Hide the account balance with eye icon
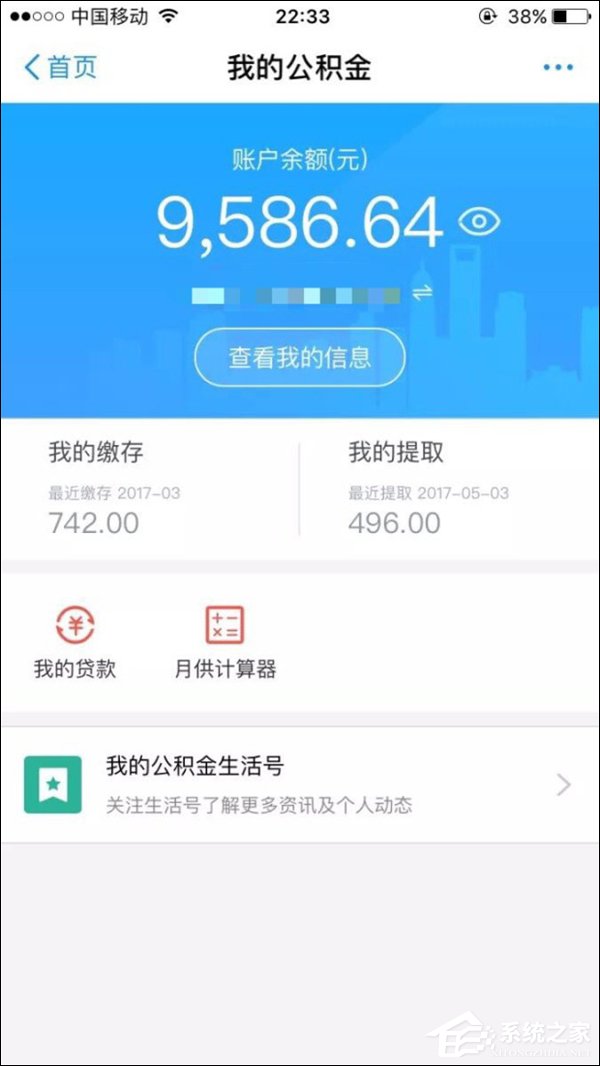 479,221
